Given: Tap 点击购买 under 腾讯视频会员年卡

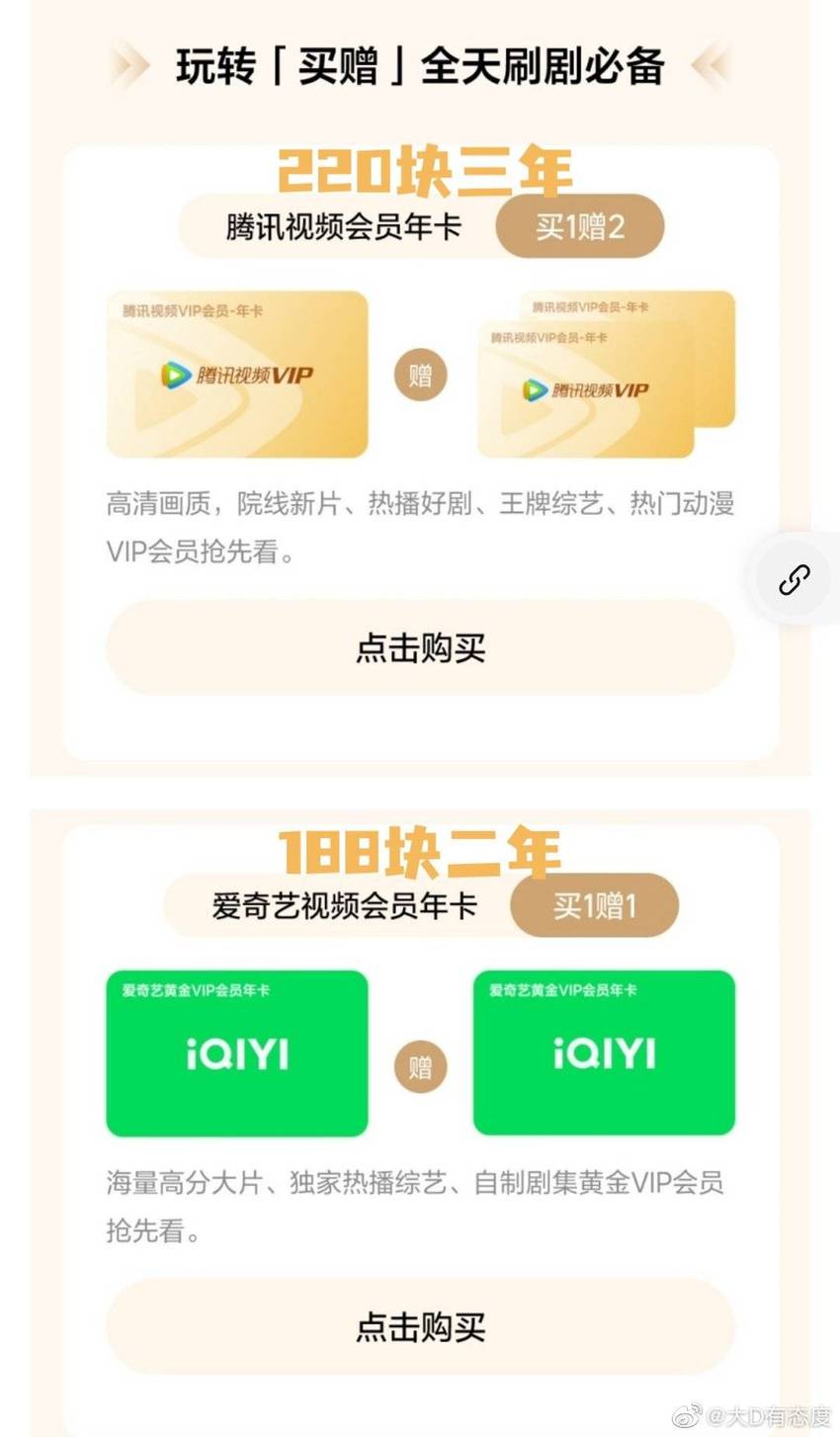Looking at the screenshot, I should (x=420, y=648).
